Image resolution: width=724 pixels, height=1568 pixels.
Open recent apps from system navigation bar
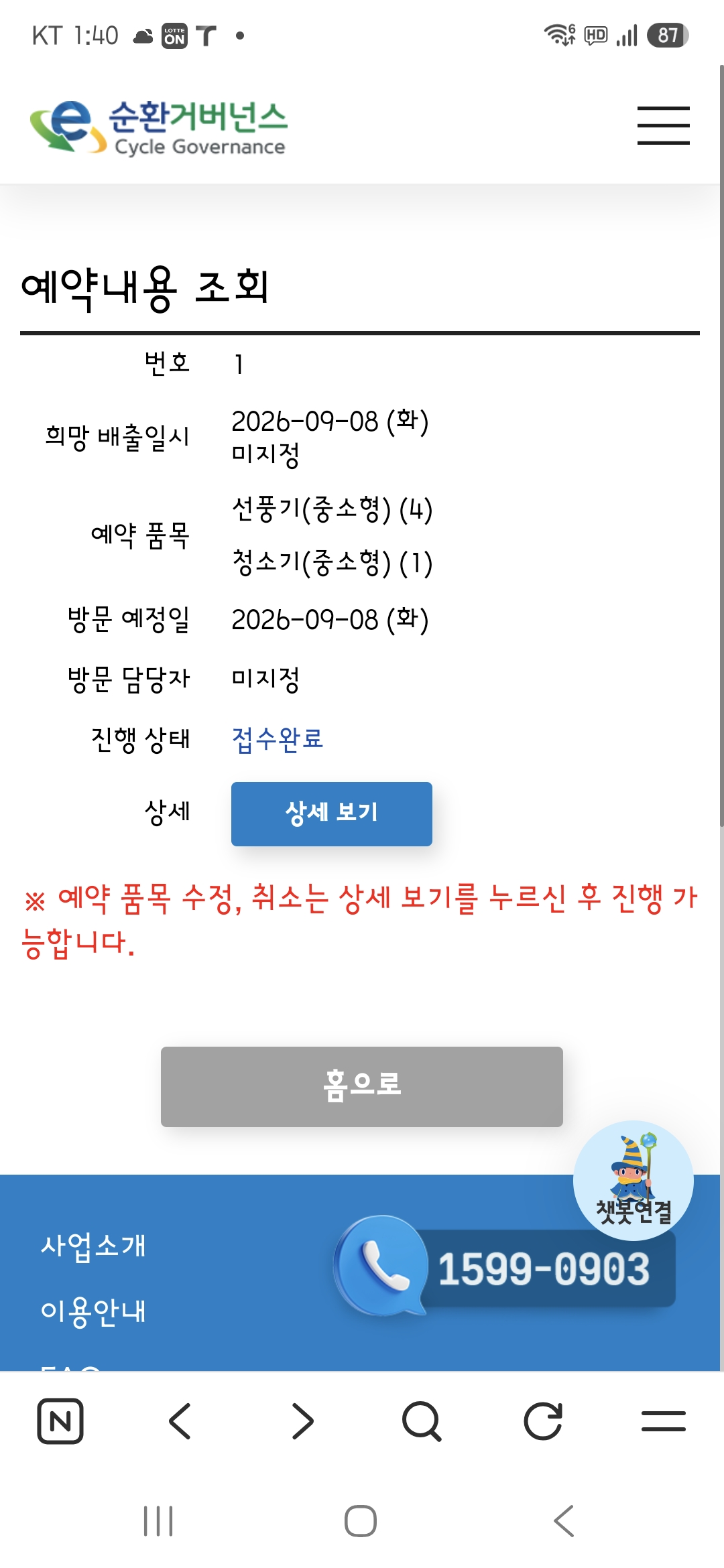click(158, 1521)
